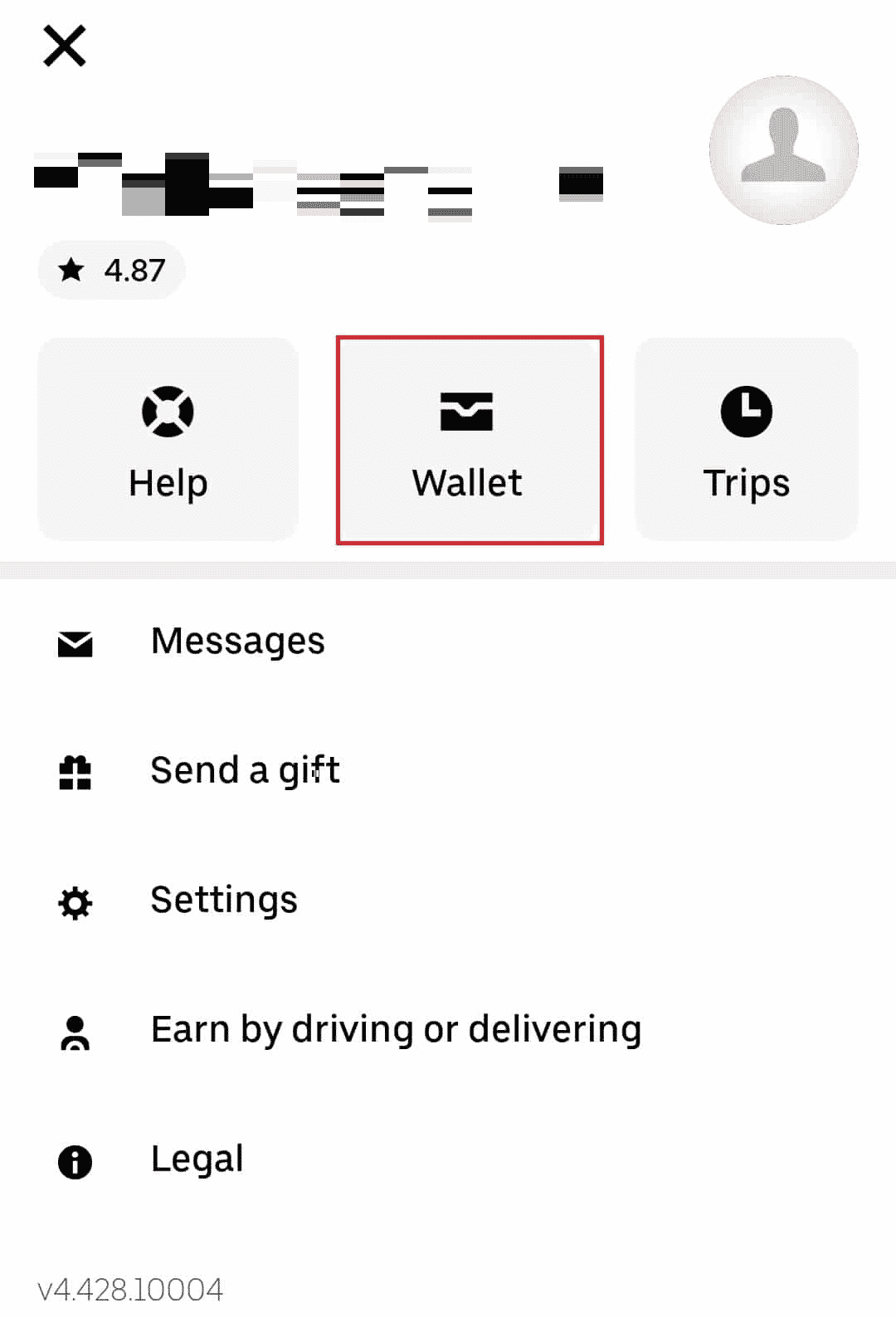
Task: Open Settings
Action: (x=223, y=900)
